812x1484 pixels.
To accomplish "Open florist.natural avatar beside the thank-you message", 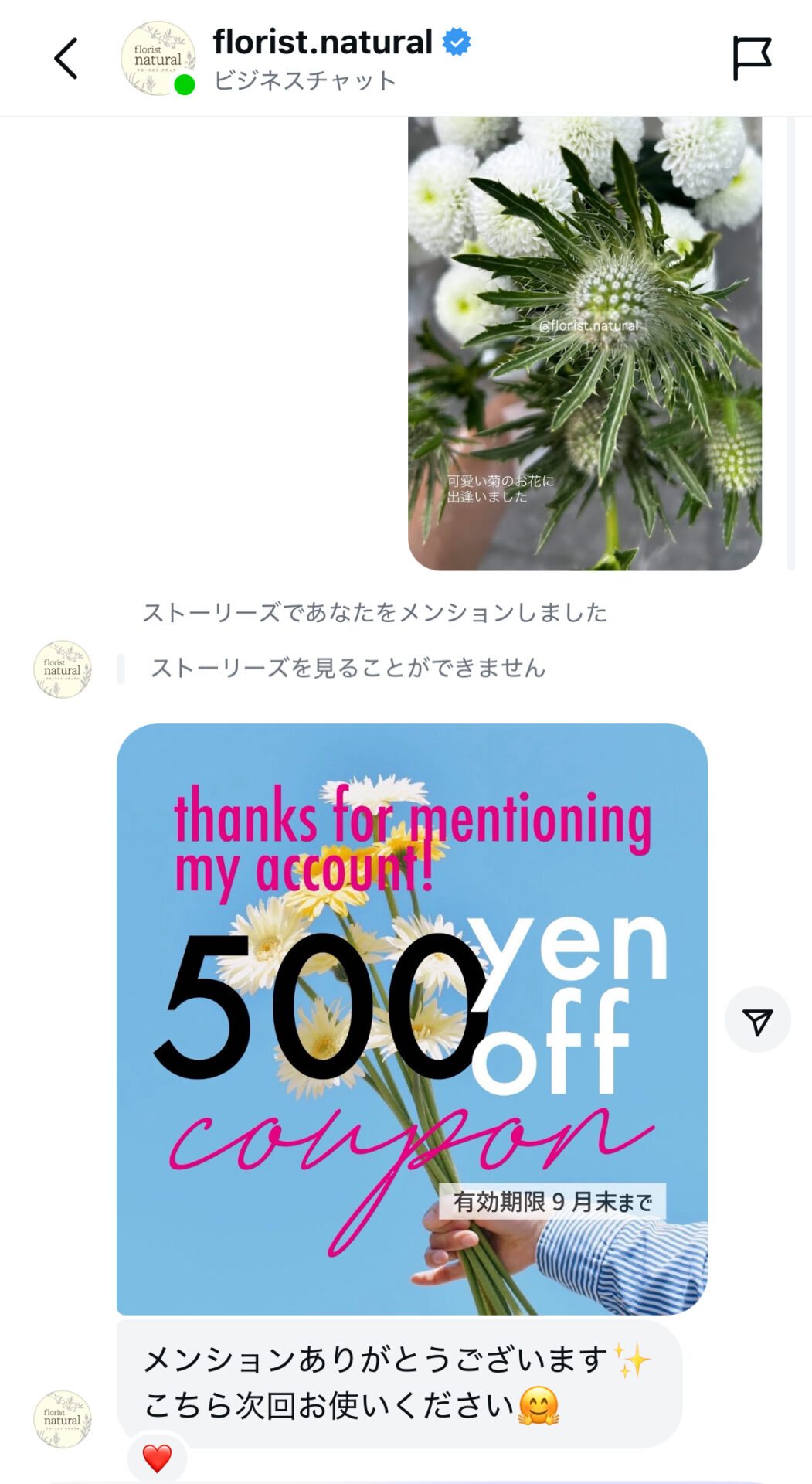I will tap(63, 1419).
